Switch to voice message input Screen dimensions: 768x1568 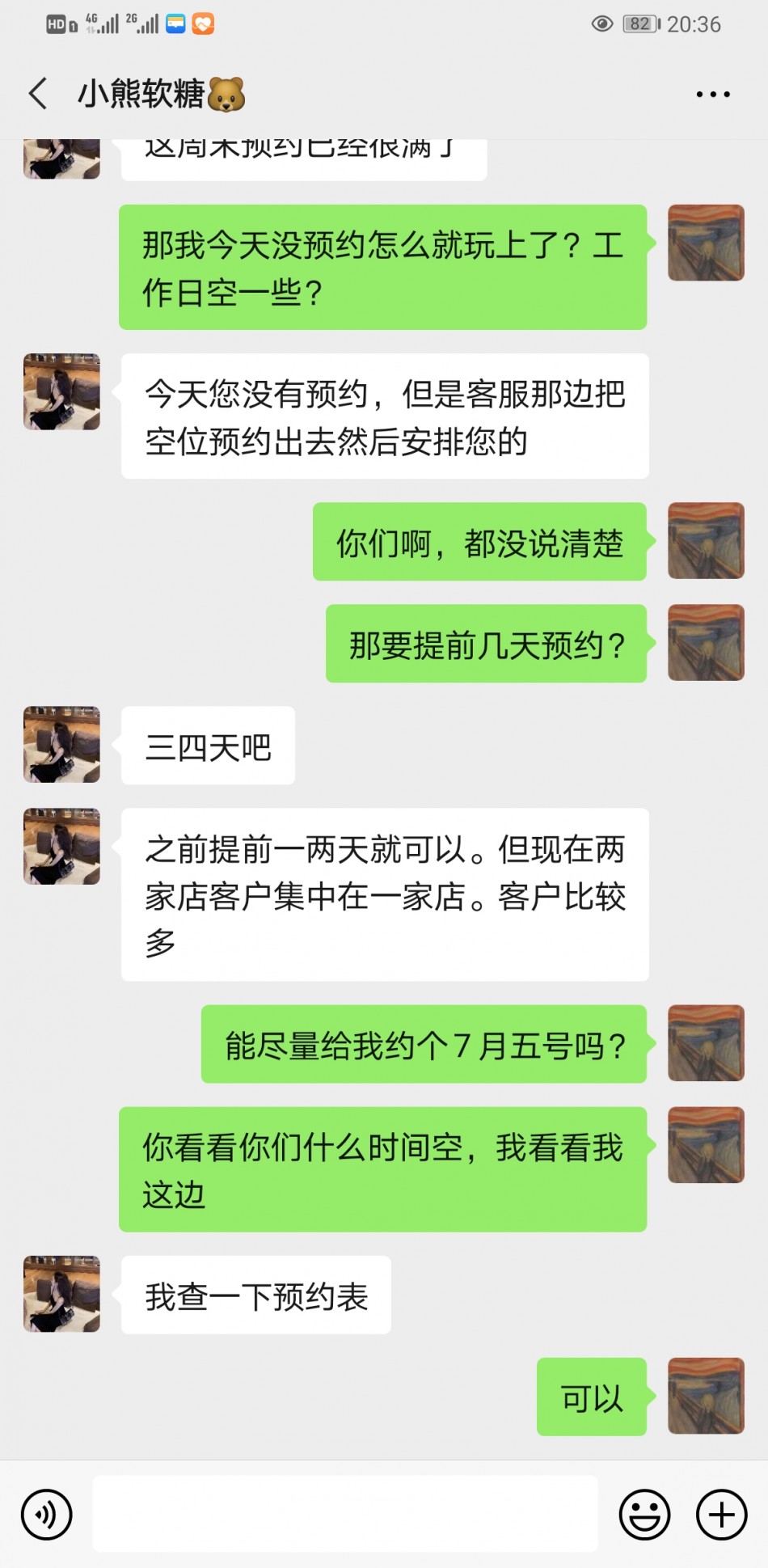(x=47, y=1514)
